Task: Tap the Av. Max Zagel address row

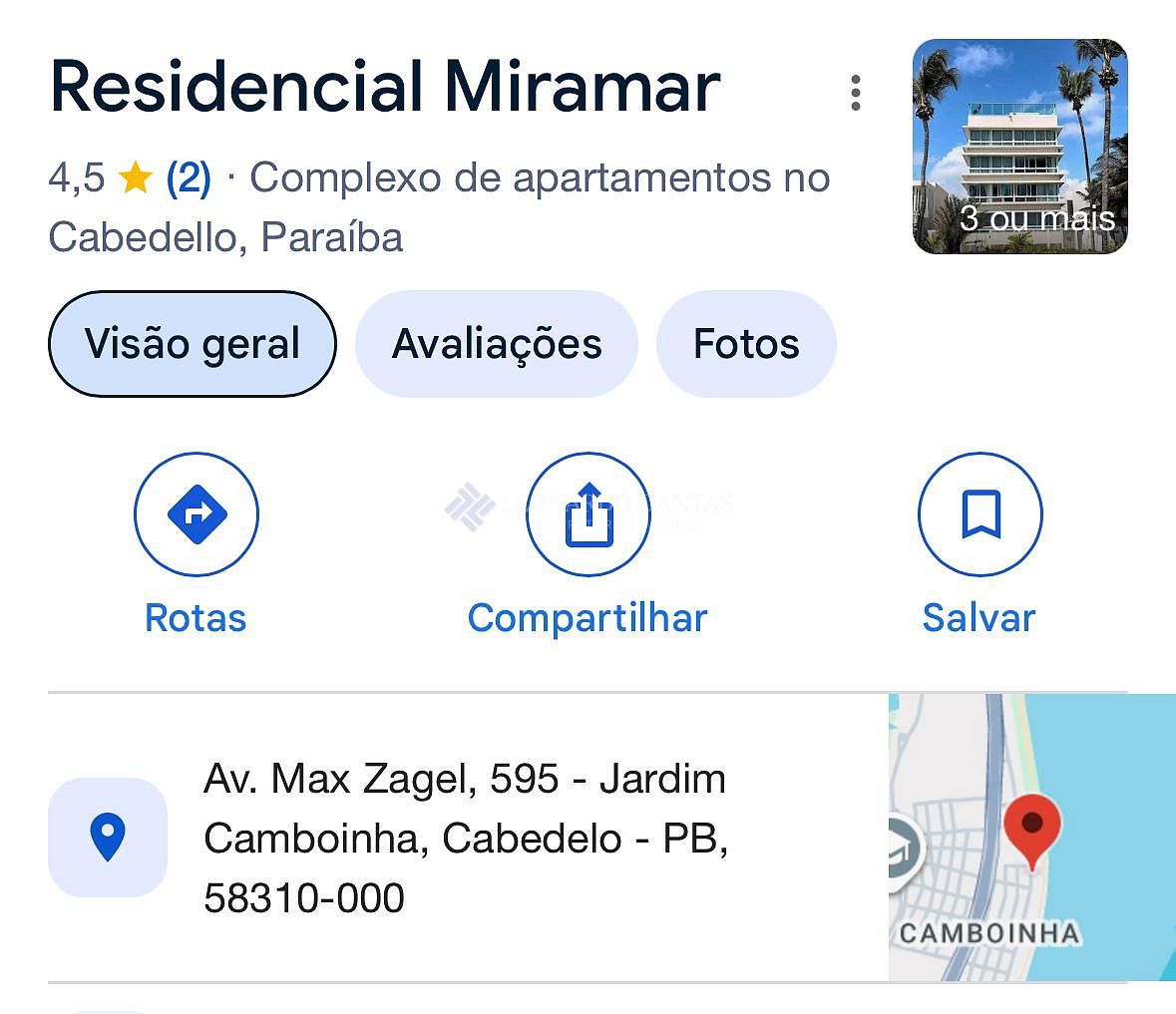Action: 464,838
